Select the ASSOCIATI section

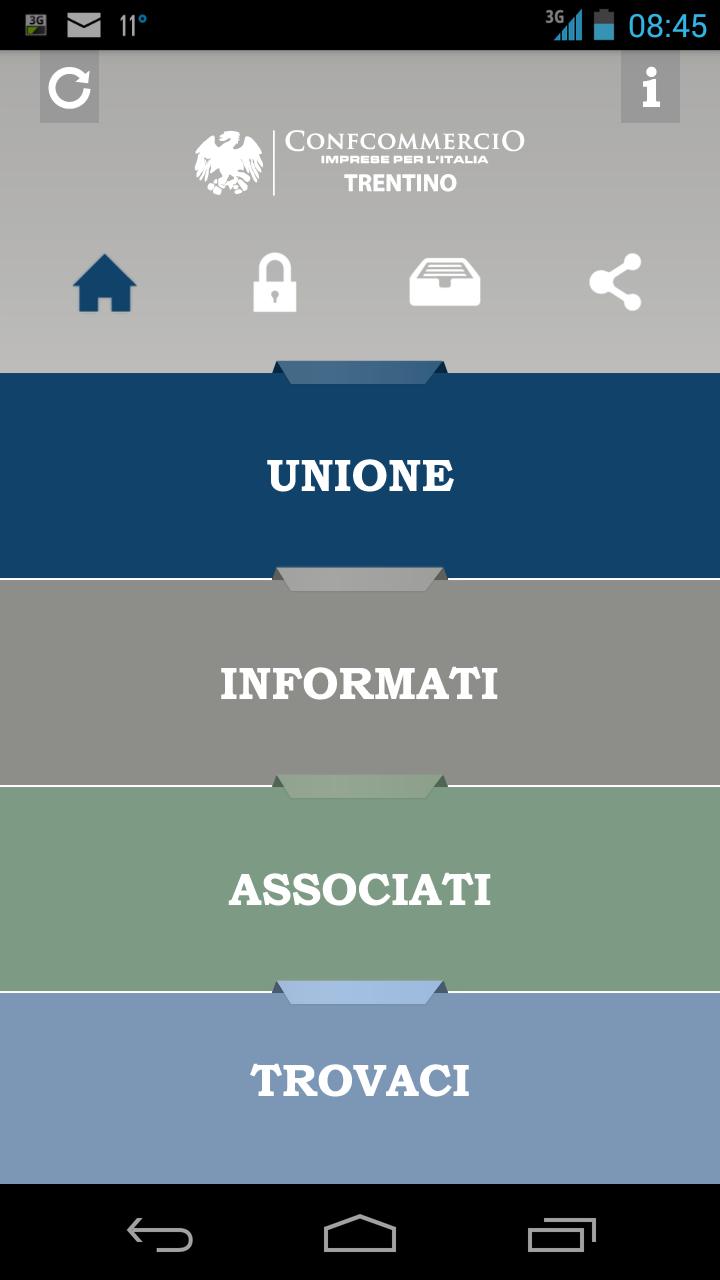click(360, 890)
